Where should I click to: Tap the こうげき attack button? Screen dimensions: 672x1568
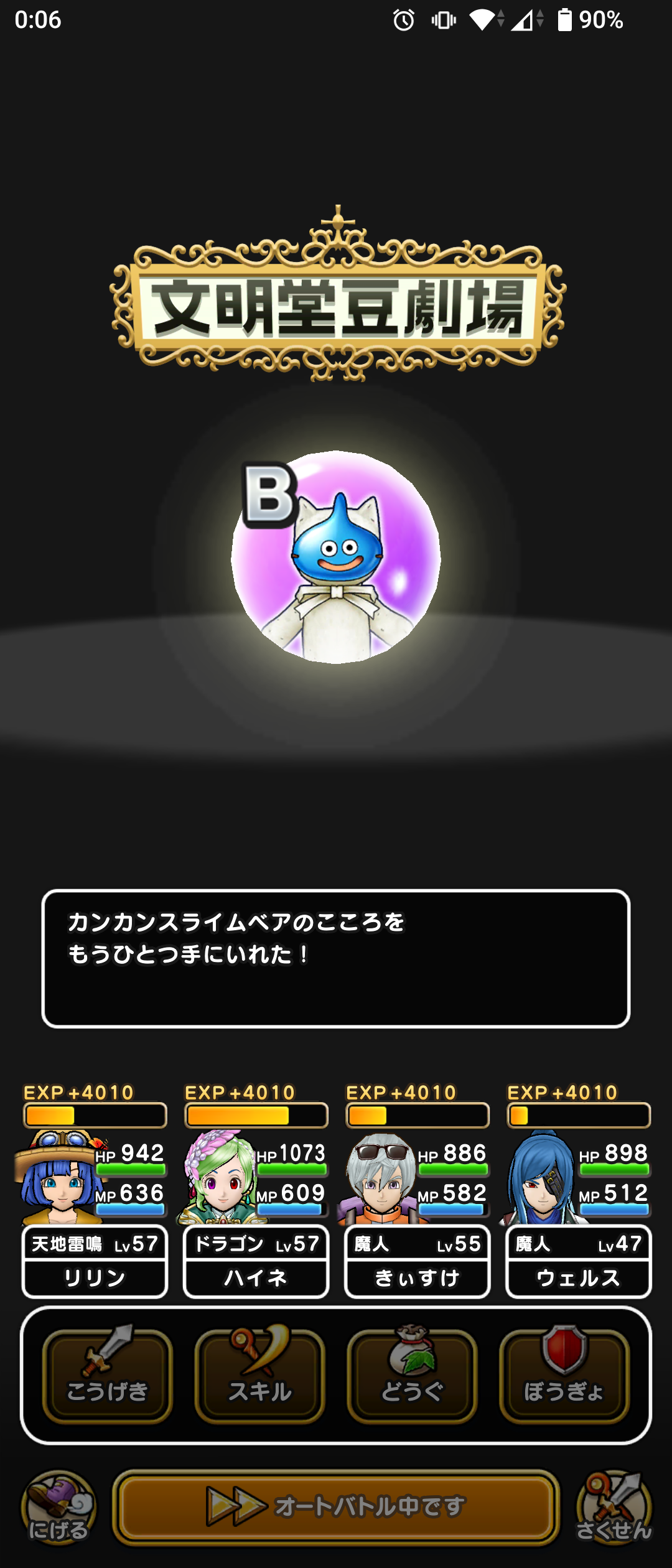pyautogui.click(x=107, y=1376)
